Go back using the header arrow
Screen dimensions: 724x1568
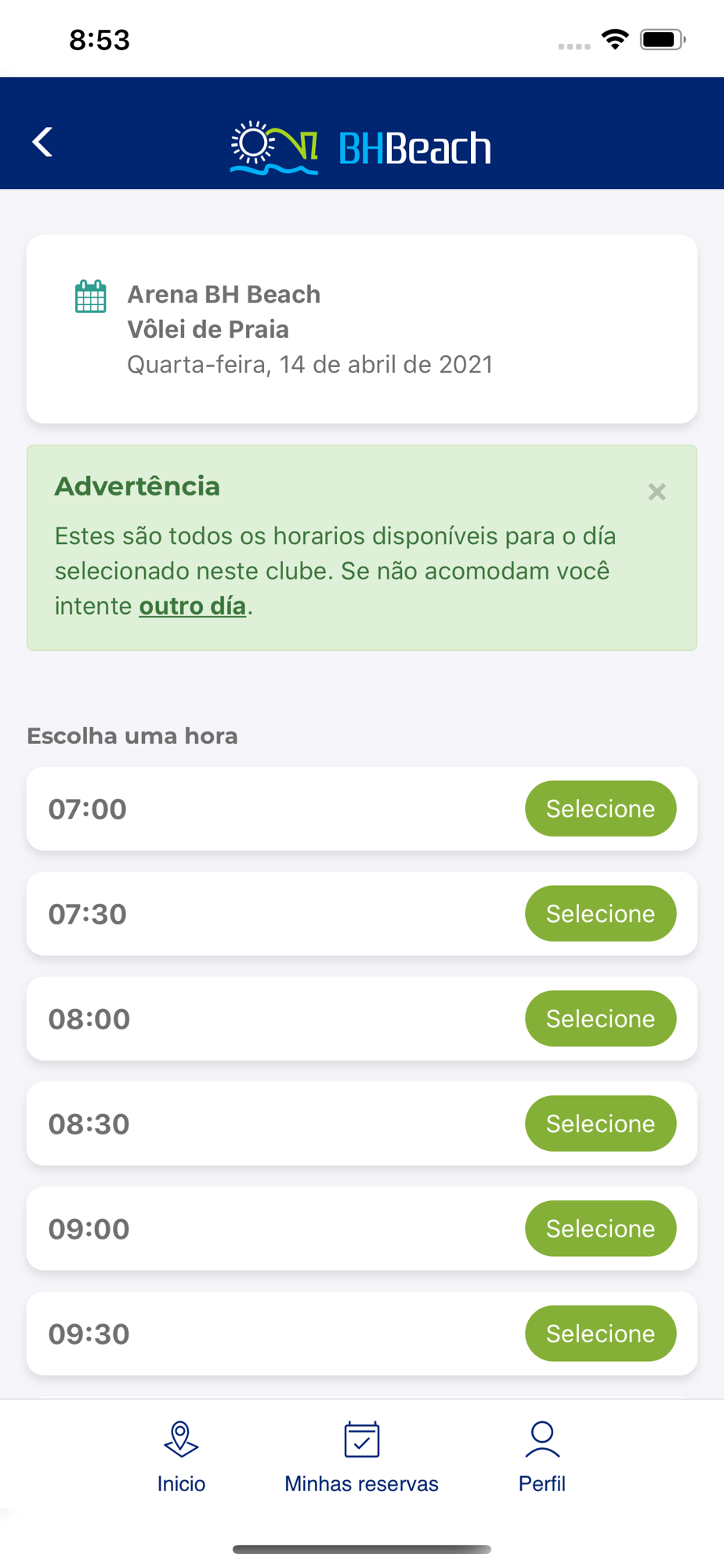(42, 142)
